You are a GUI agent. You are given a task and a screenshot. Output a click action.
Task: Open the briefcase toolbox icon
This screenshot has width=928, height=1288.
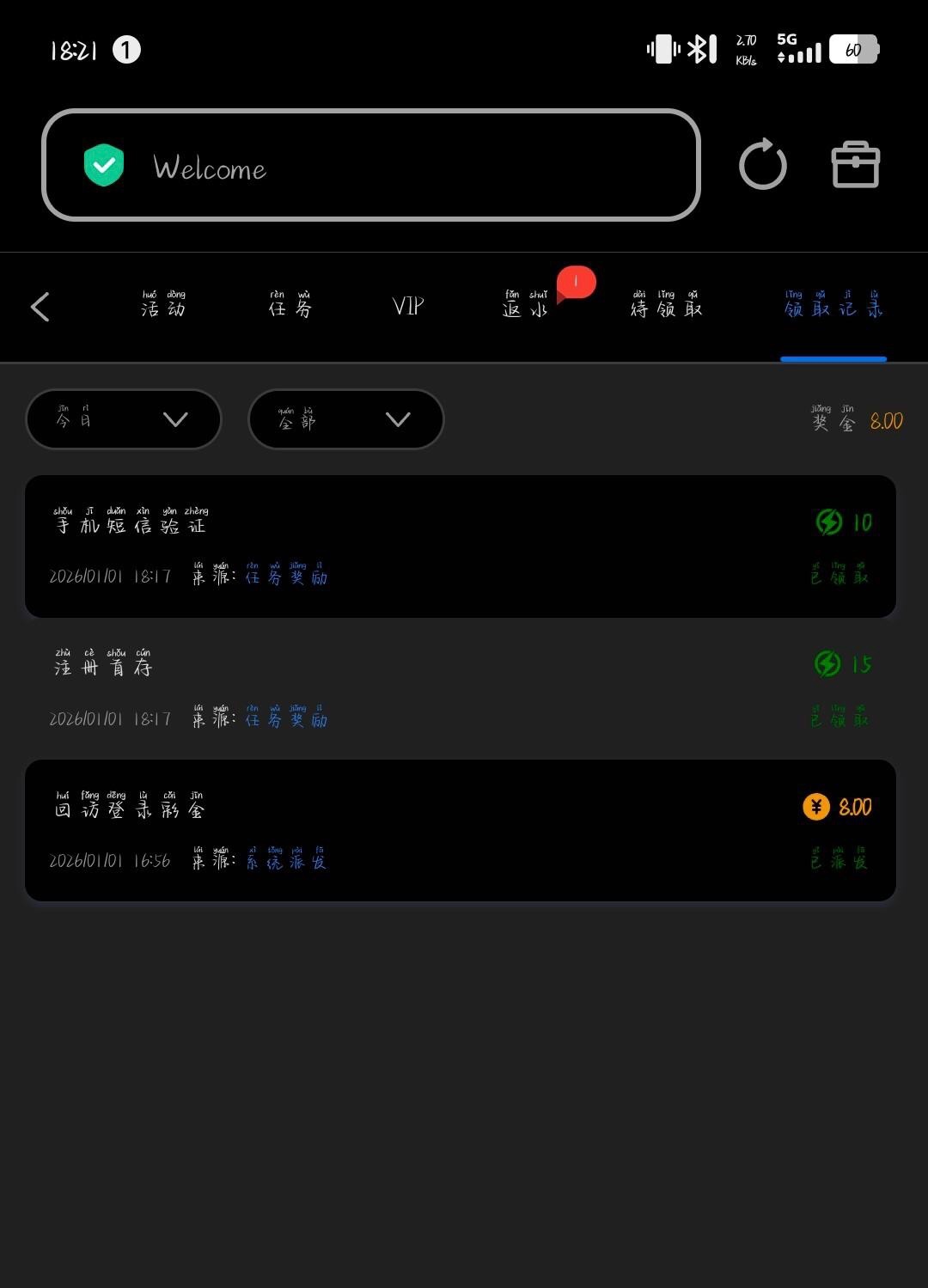coord(855,164)
